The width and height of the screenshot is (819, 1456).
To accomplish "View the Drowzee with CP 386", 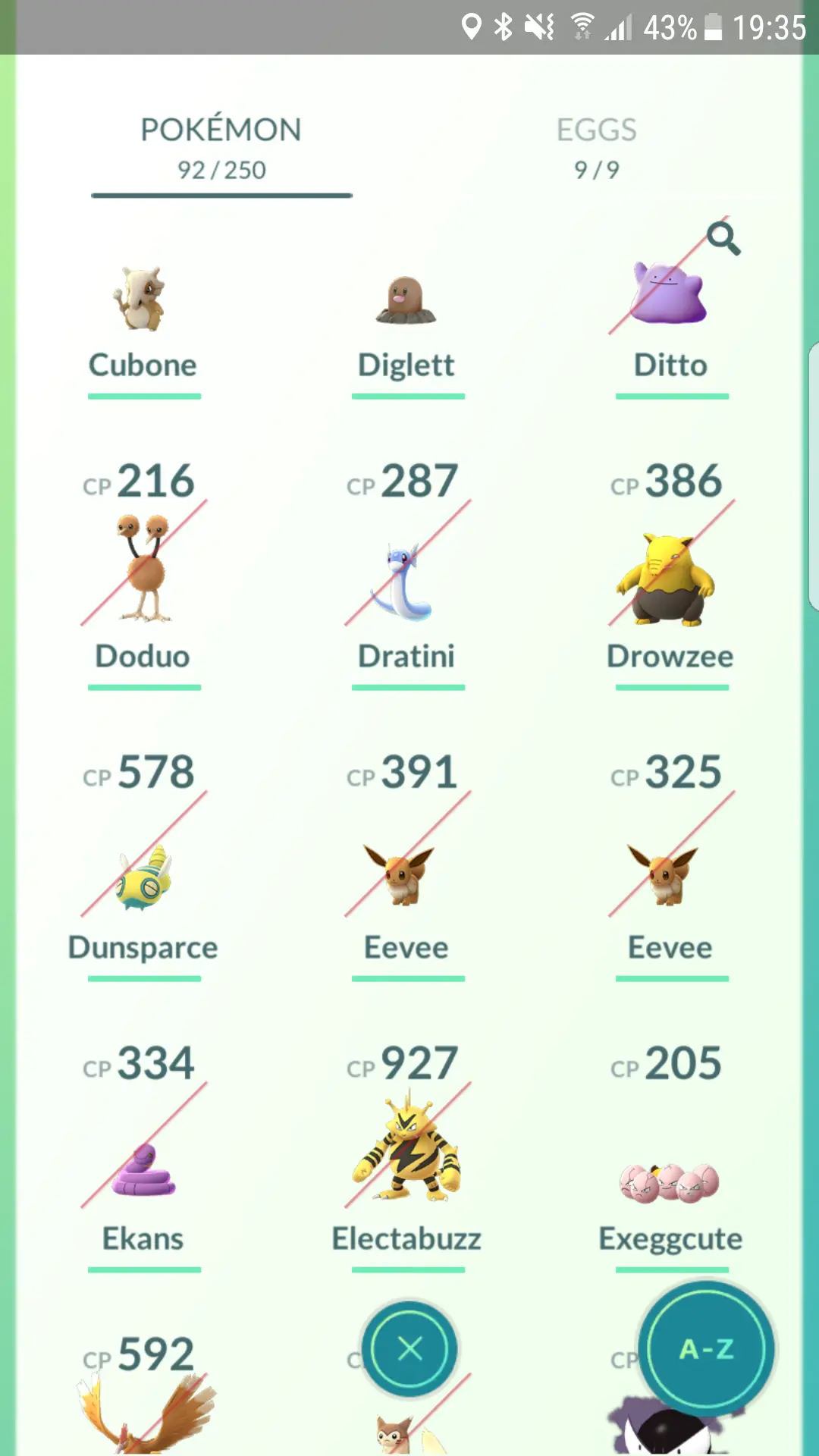I will pyautogui.click(x=670, y=573).
